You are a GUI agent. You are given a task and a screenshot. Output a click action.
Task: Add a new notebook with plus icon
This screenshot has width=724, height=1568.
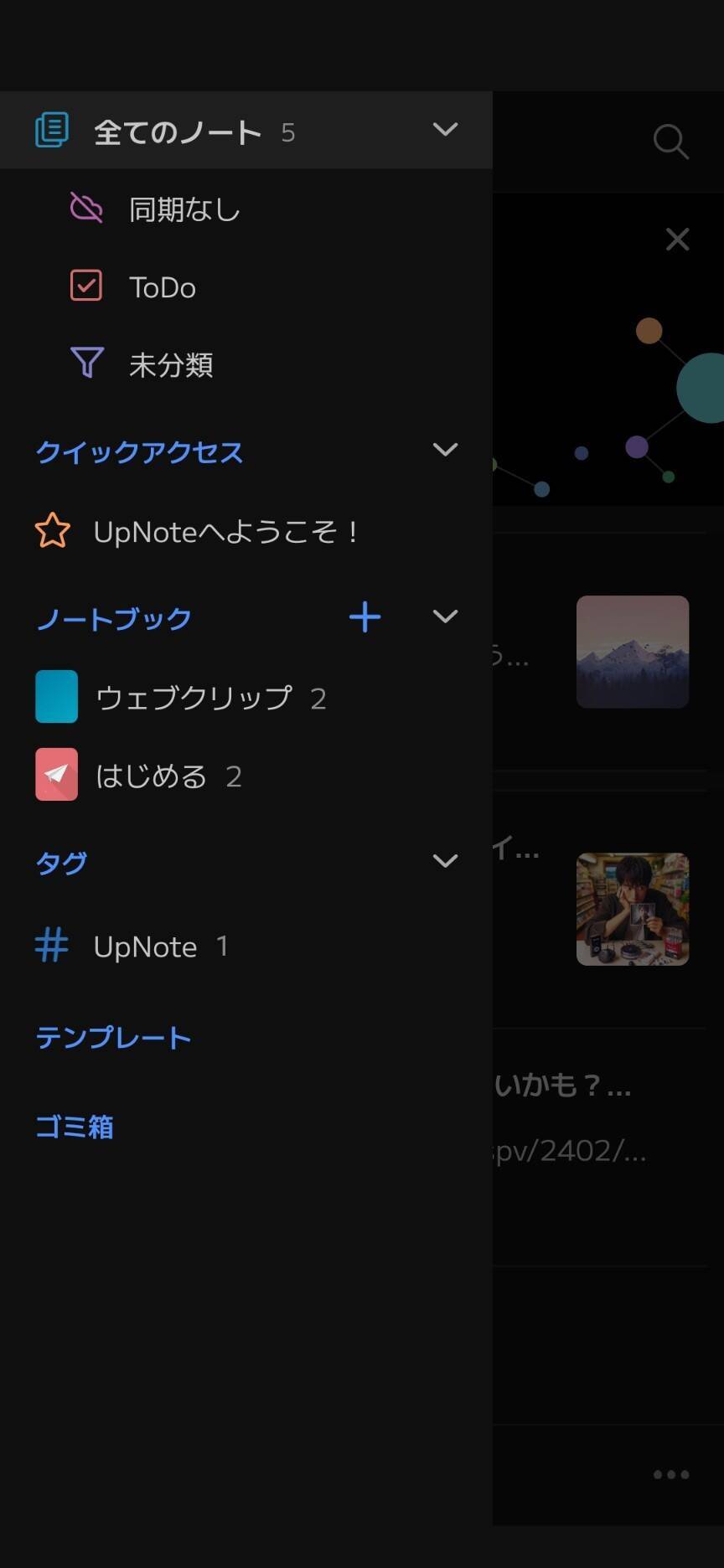pos(365,617)
